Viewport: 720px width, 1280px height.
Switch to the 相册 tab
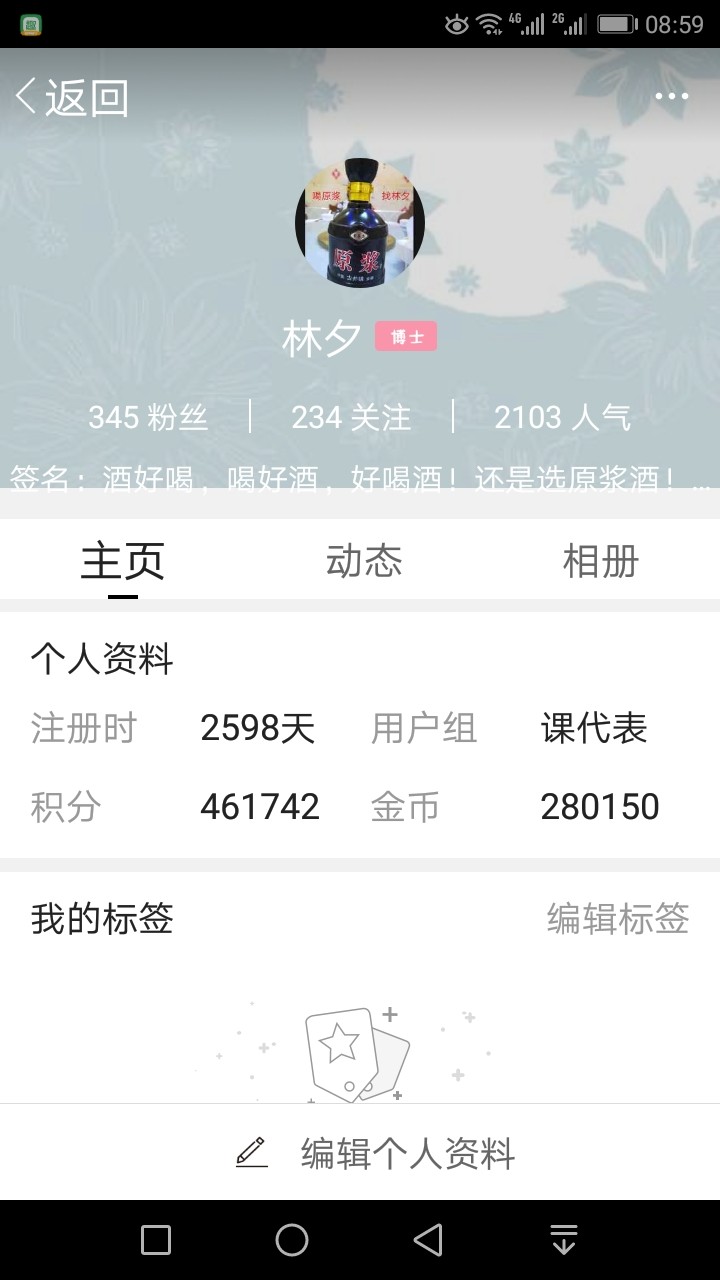pos(601,561)
